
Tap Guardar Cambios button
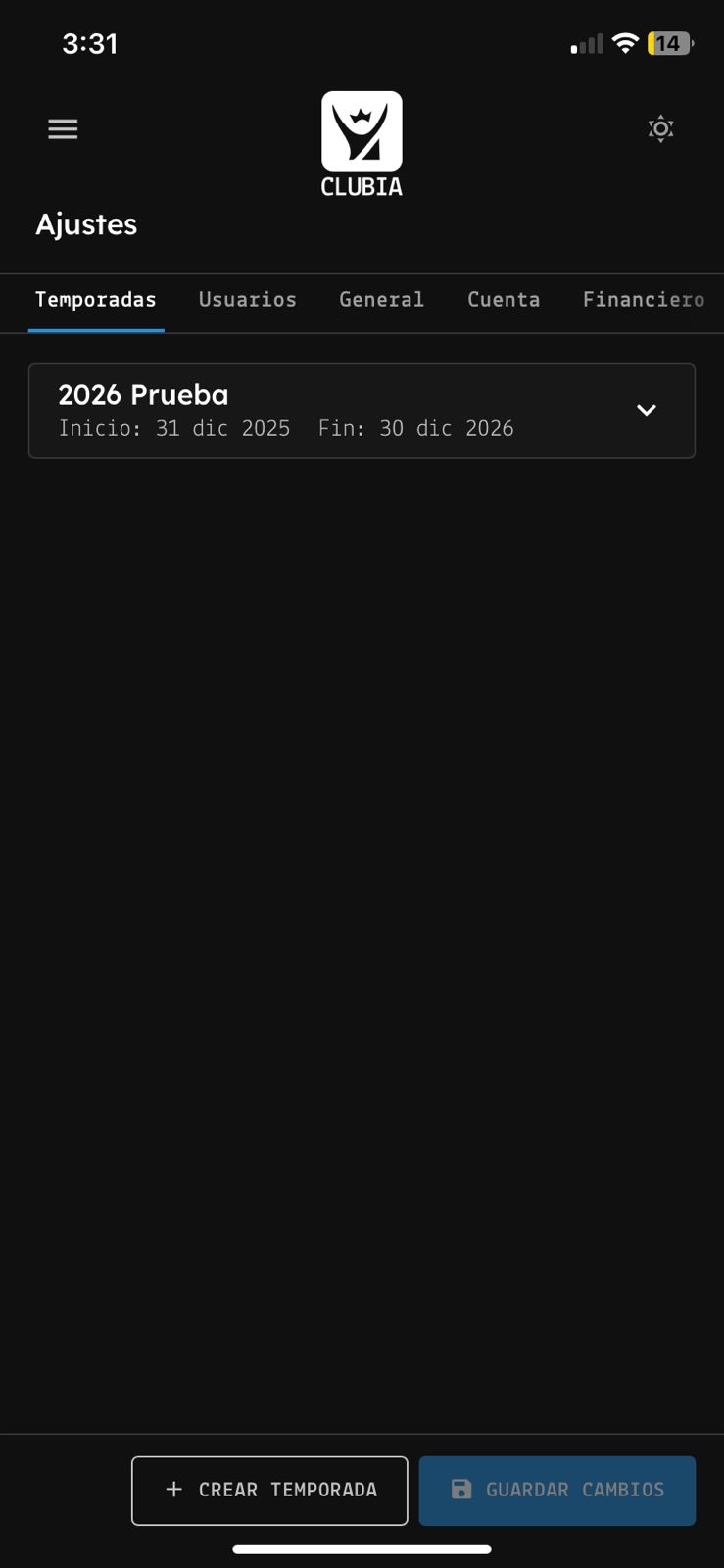point(557,1491)
